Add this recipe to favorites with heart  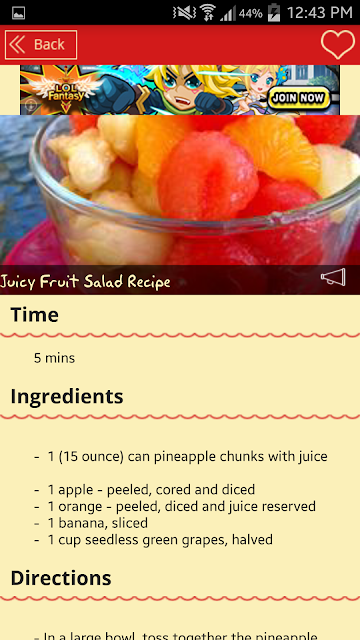338,44
